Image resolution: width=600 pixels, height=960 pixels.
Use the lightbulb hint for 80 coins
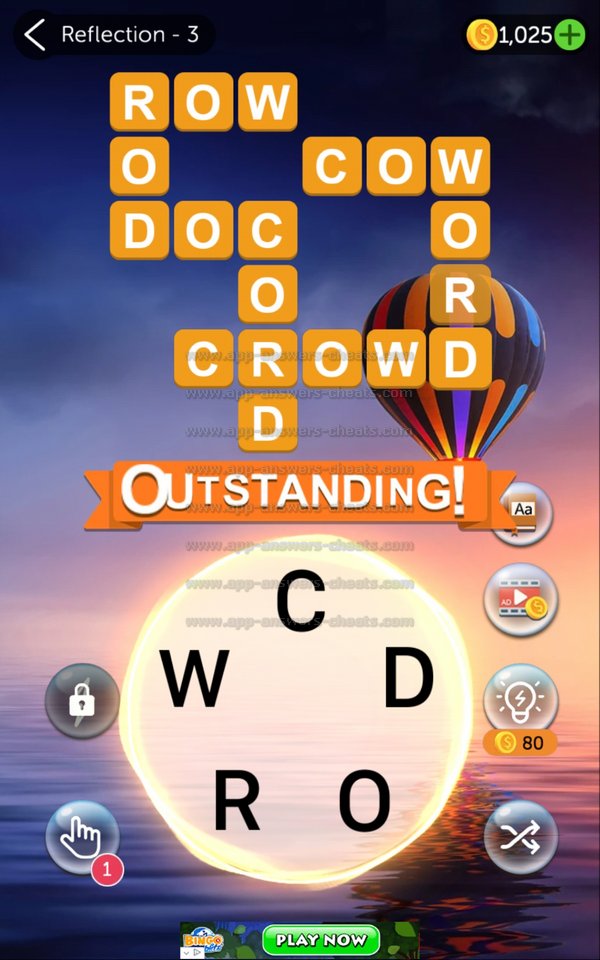[520, 699]
